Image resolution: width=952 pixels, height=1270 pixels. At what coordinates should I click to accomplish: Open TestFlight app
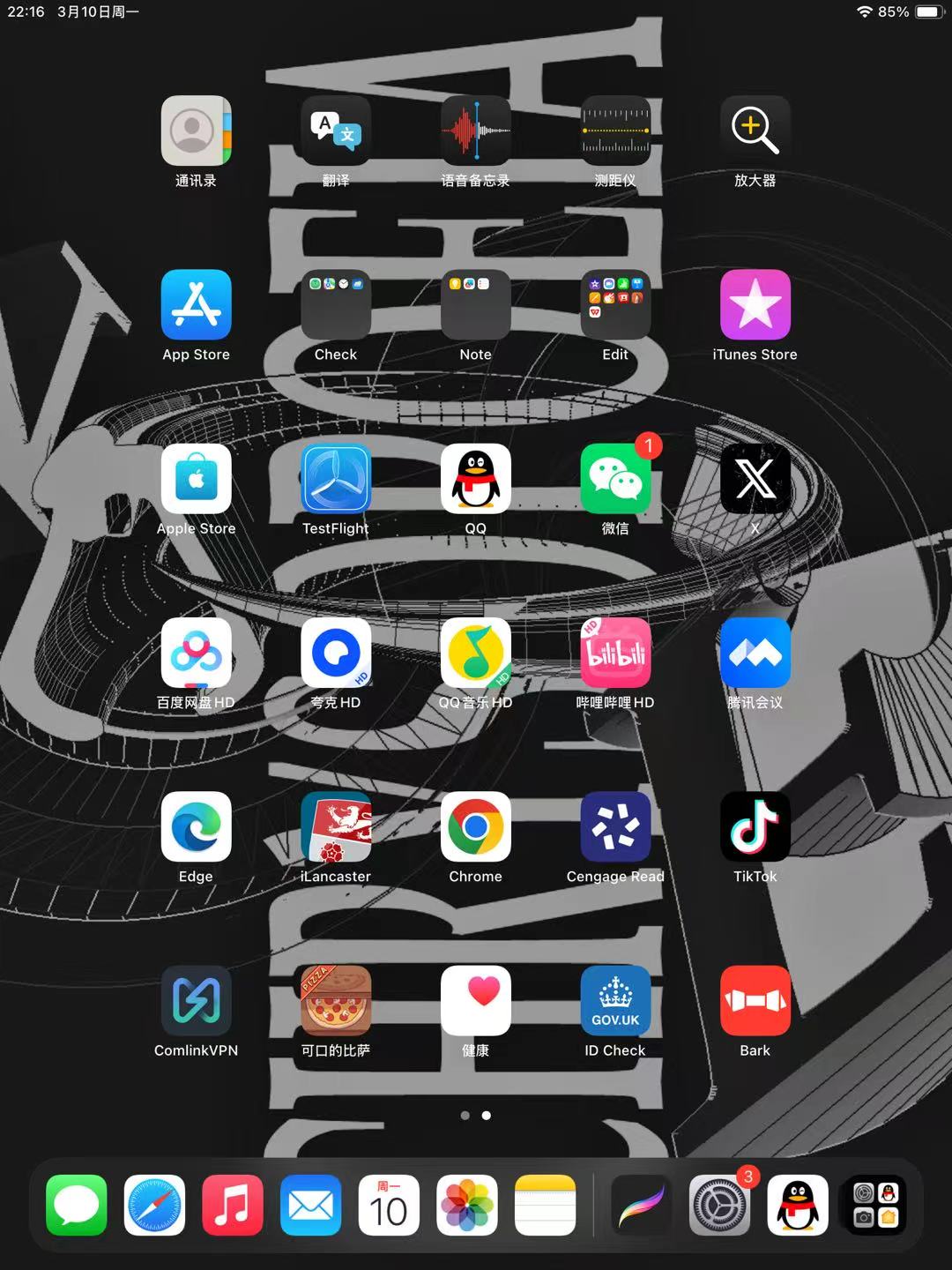point(336,478)
